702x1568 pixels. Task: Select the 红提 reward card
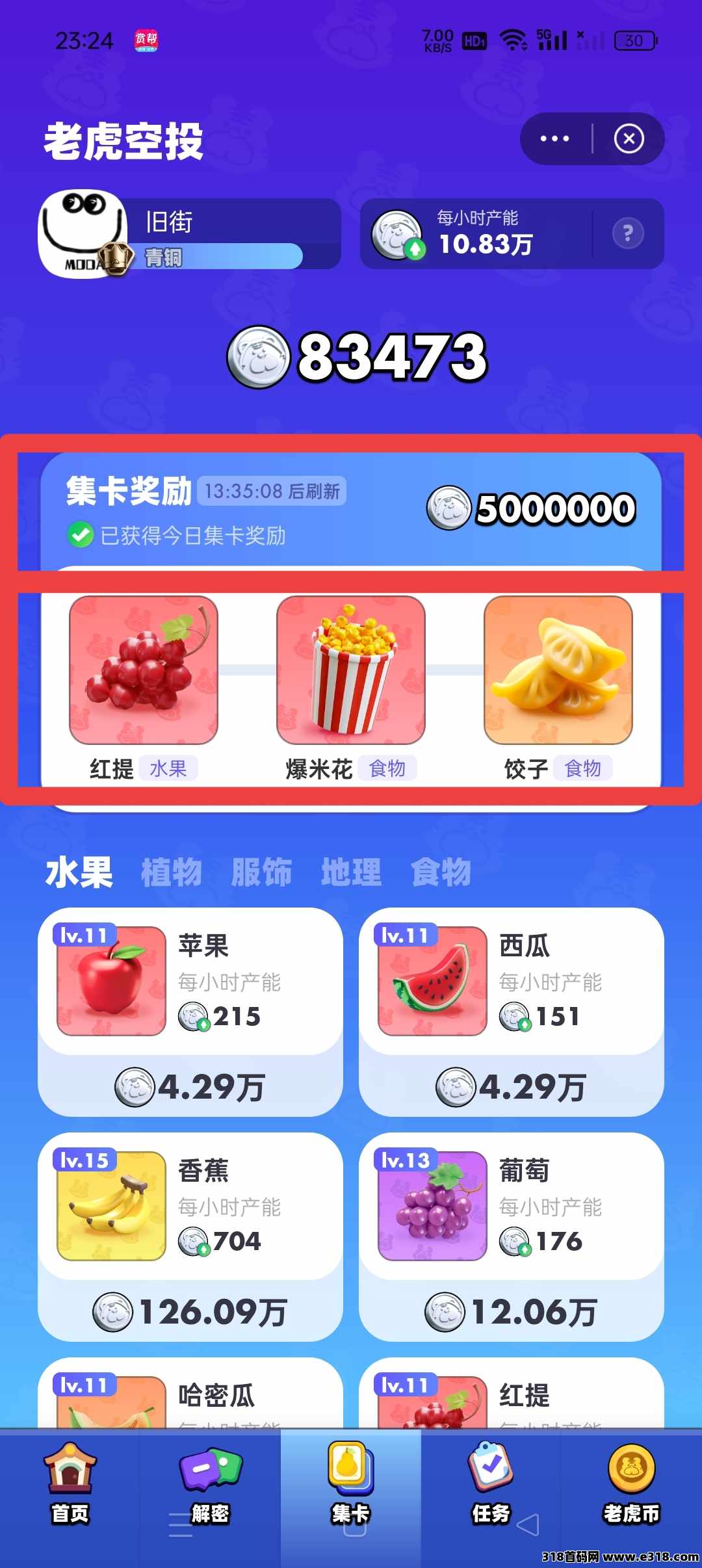144,670
